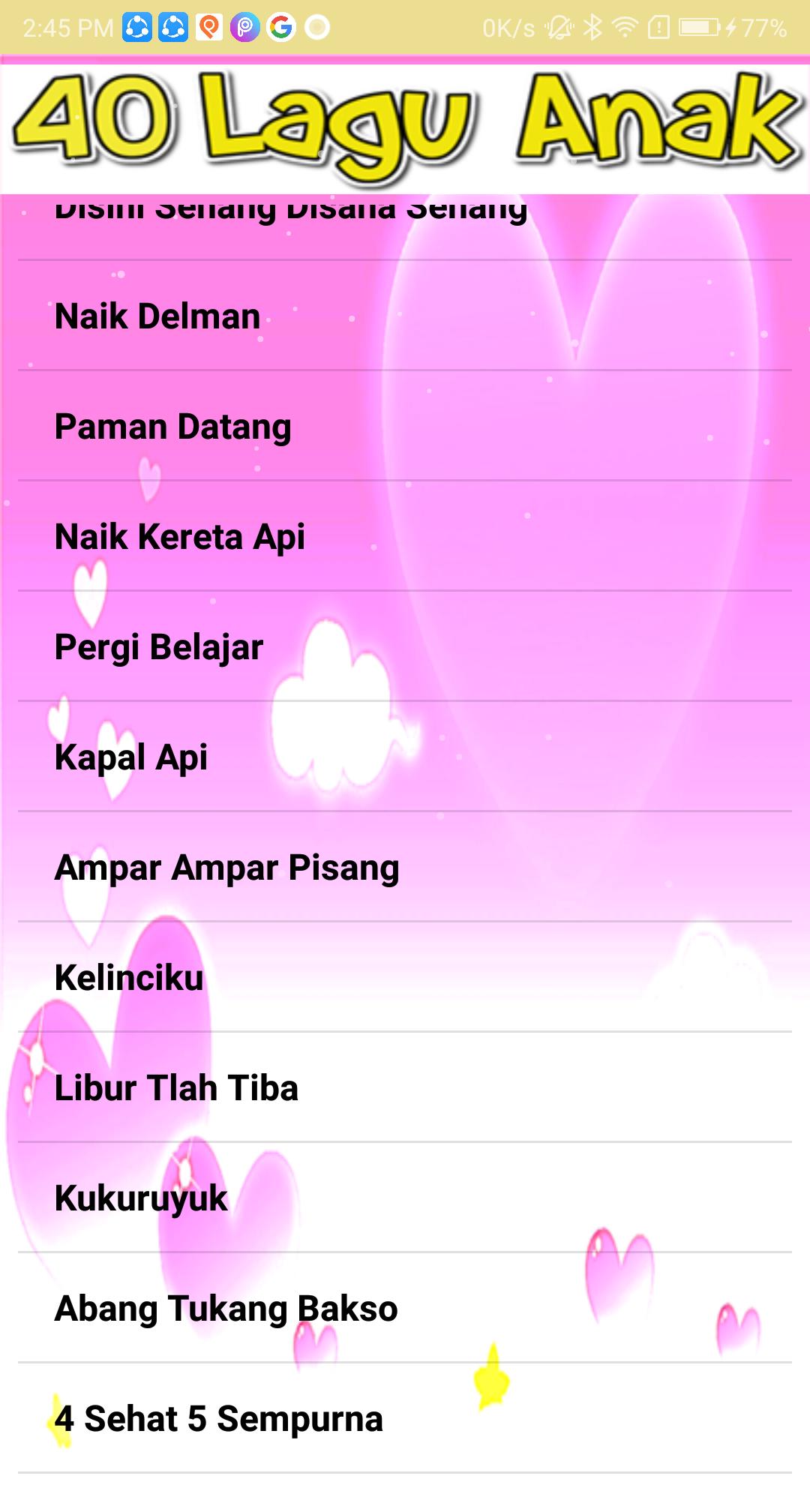The width and height of the screenshot is (810, 1512).
Task: Open 4 Sehat 5 Sempurna
Action: [405, 1418]
